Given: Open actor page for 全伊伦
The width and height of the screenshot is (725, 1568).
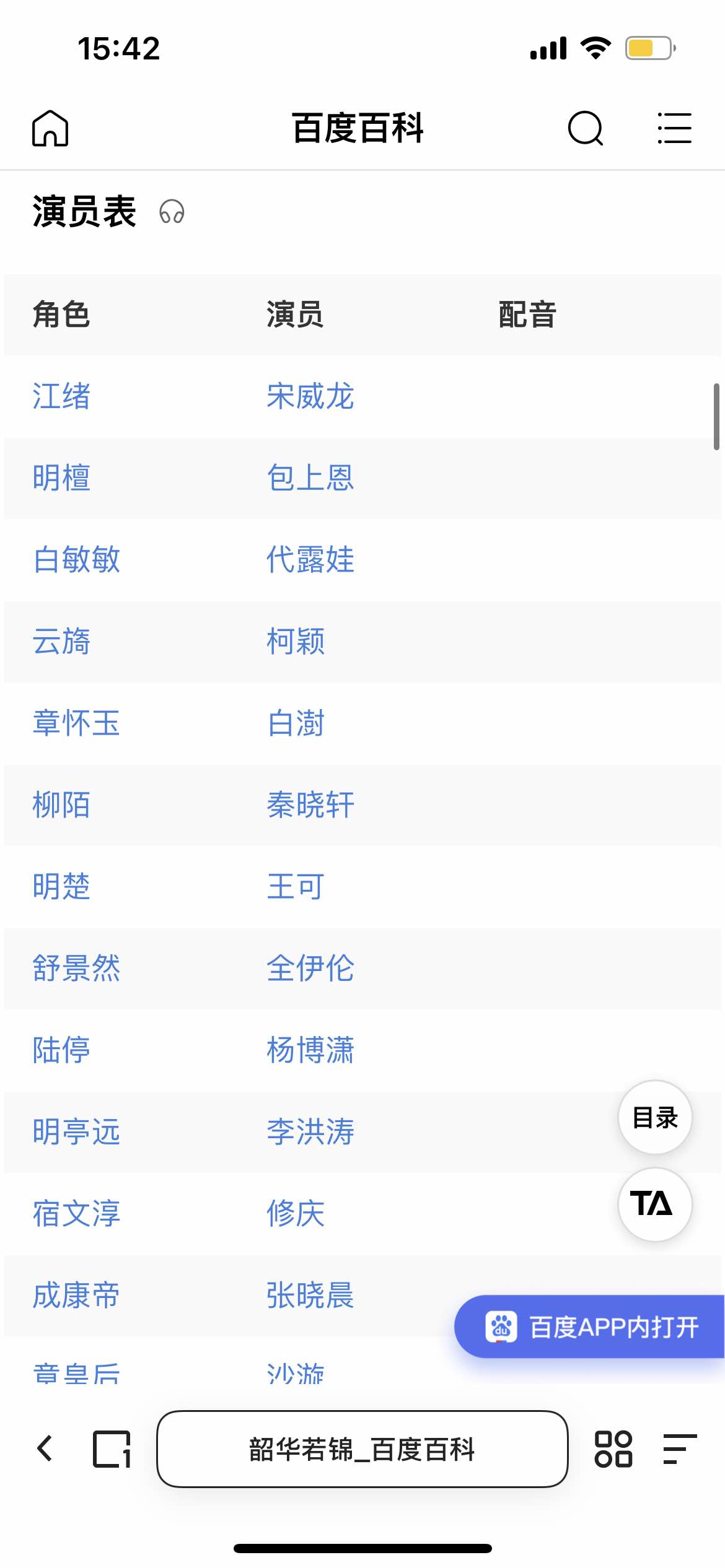Looking at the screenshot, I should tap(310, 969).
